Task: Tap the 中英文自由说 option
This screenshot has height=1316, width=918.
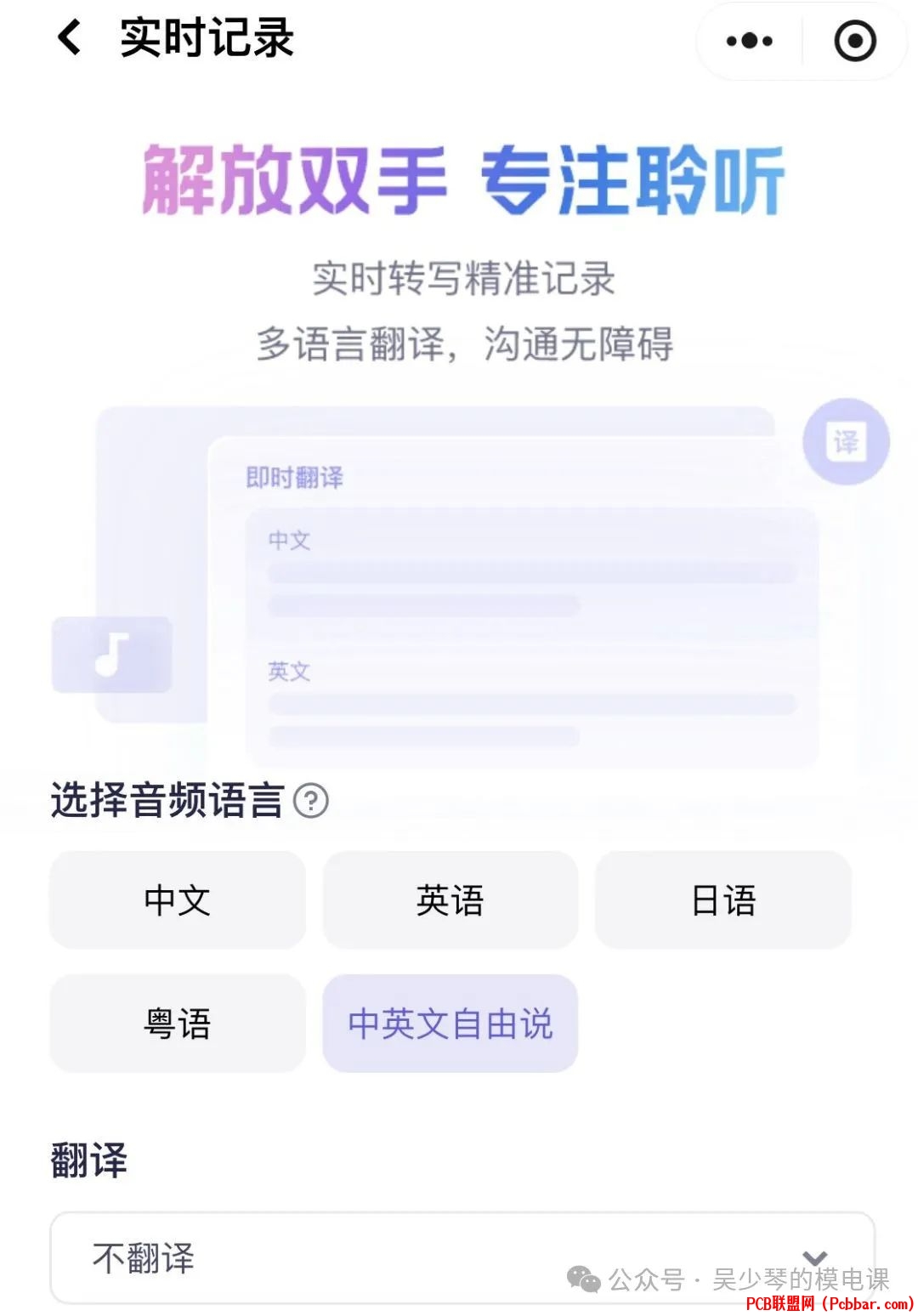Action: click(x=450, y=1024)
